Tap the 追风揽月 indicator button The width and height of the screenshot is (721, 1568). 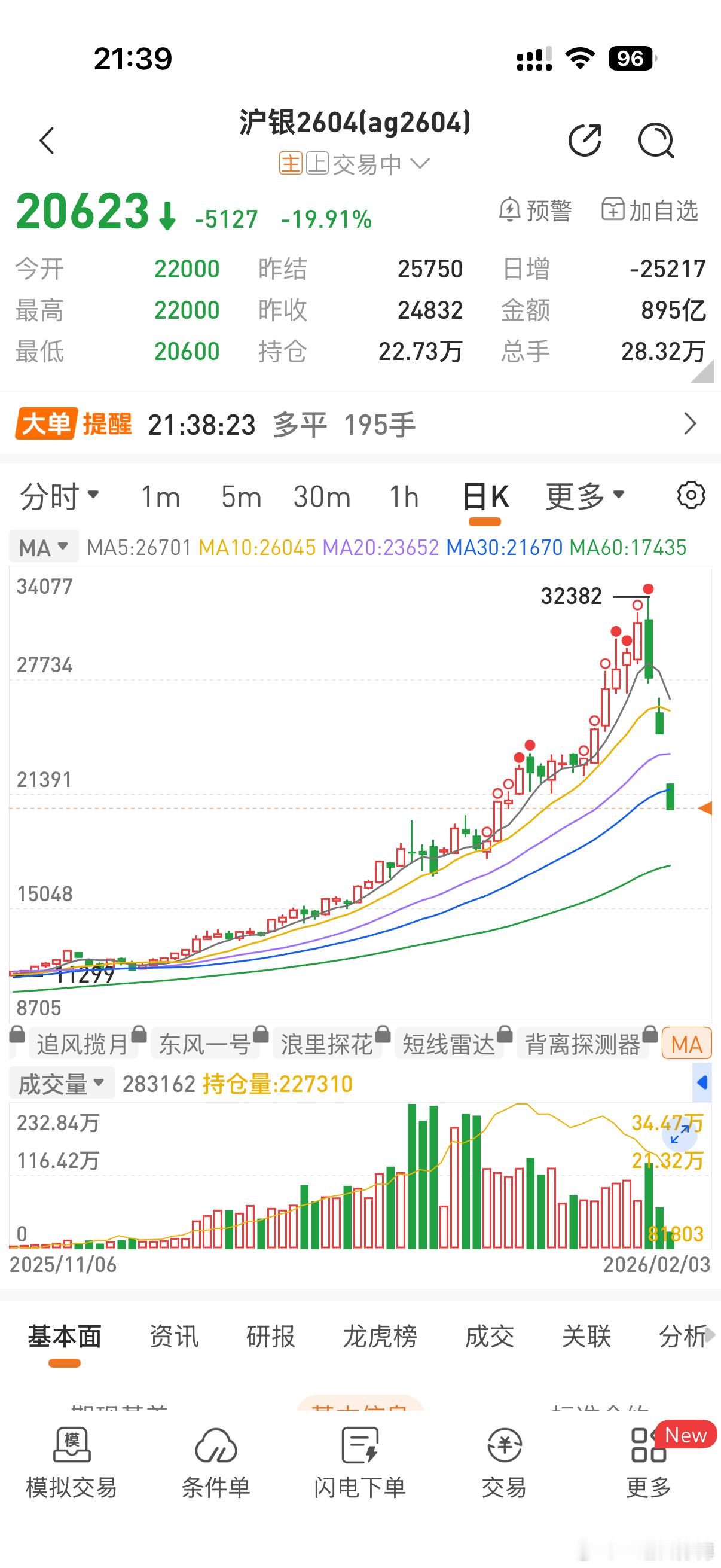click(82, 1044)
